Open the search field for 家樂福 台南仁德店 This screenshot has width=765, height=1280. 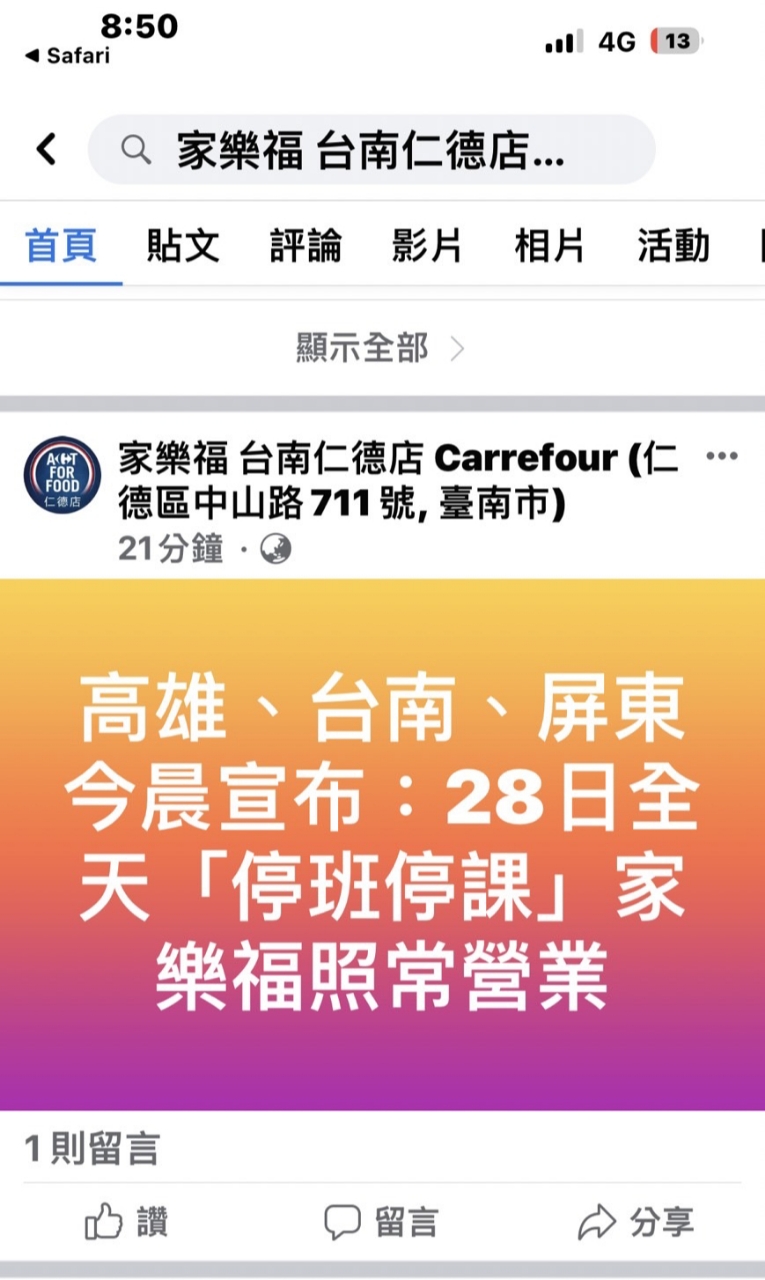[372, 150]
